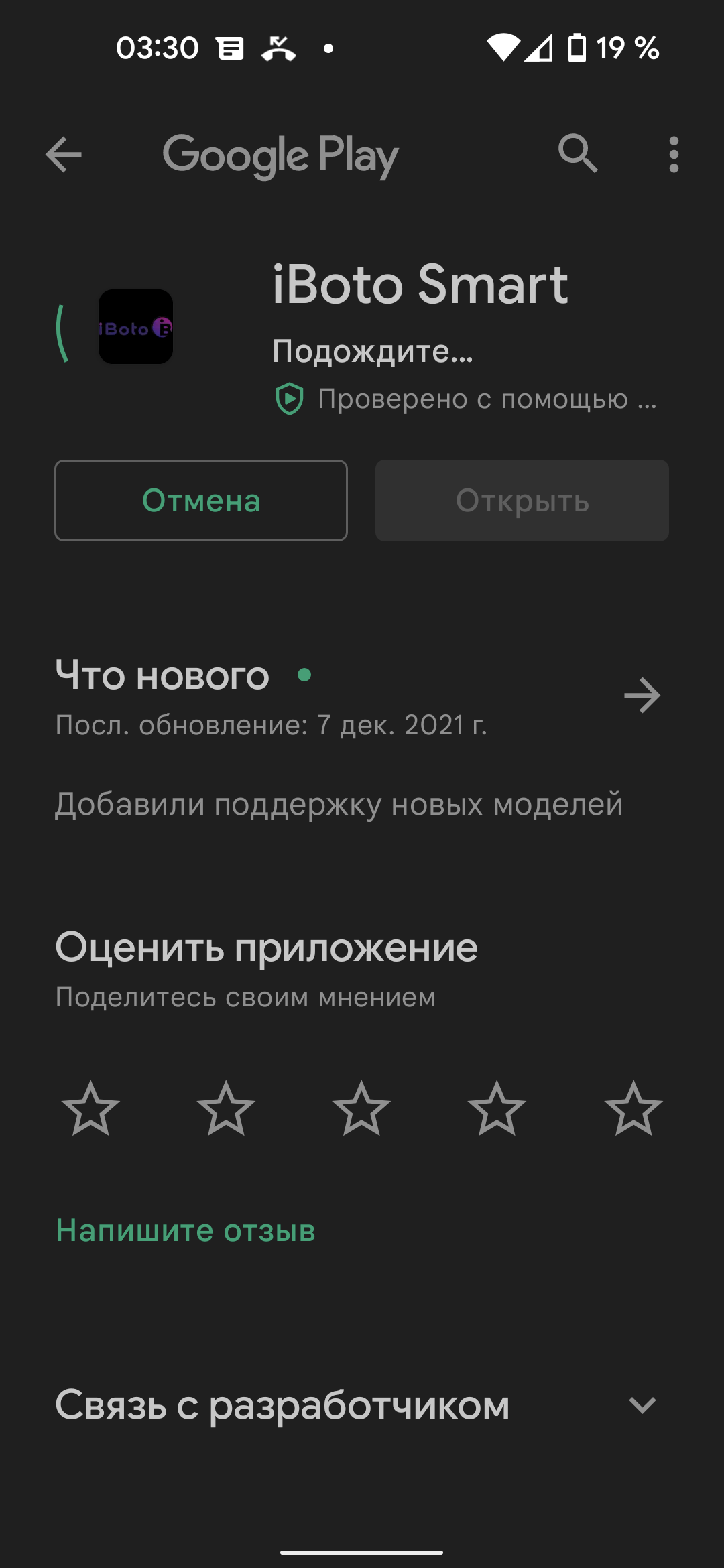Open the three-dot overflow menu
This screenshot has width=724, height=1568.
(x=674, y=155)
